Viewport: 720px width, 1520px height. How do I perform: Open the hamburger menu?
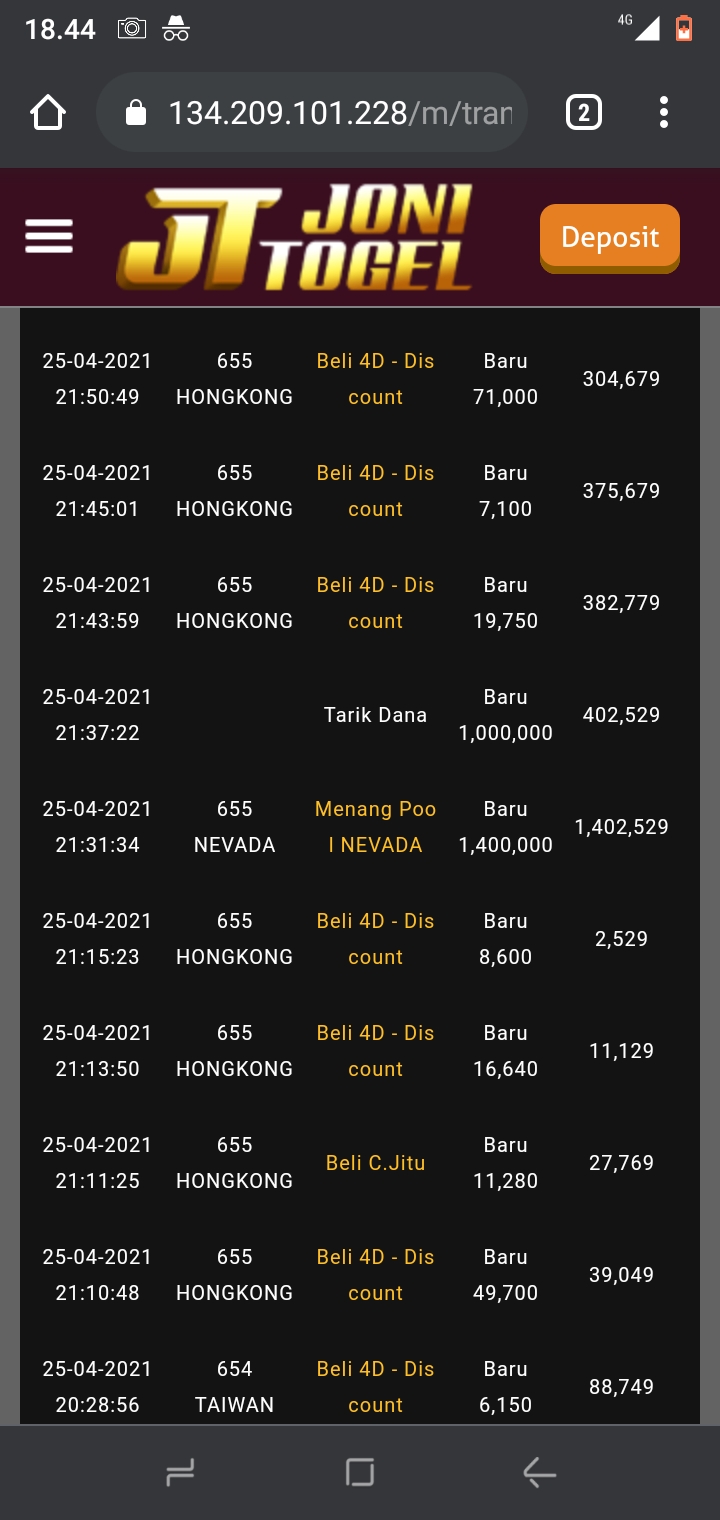(x=49, y=237)
